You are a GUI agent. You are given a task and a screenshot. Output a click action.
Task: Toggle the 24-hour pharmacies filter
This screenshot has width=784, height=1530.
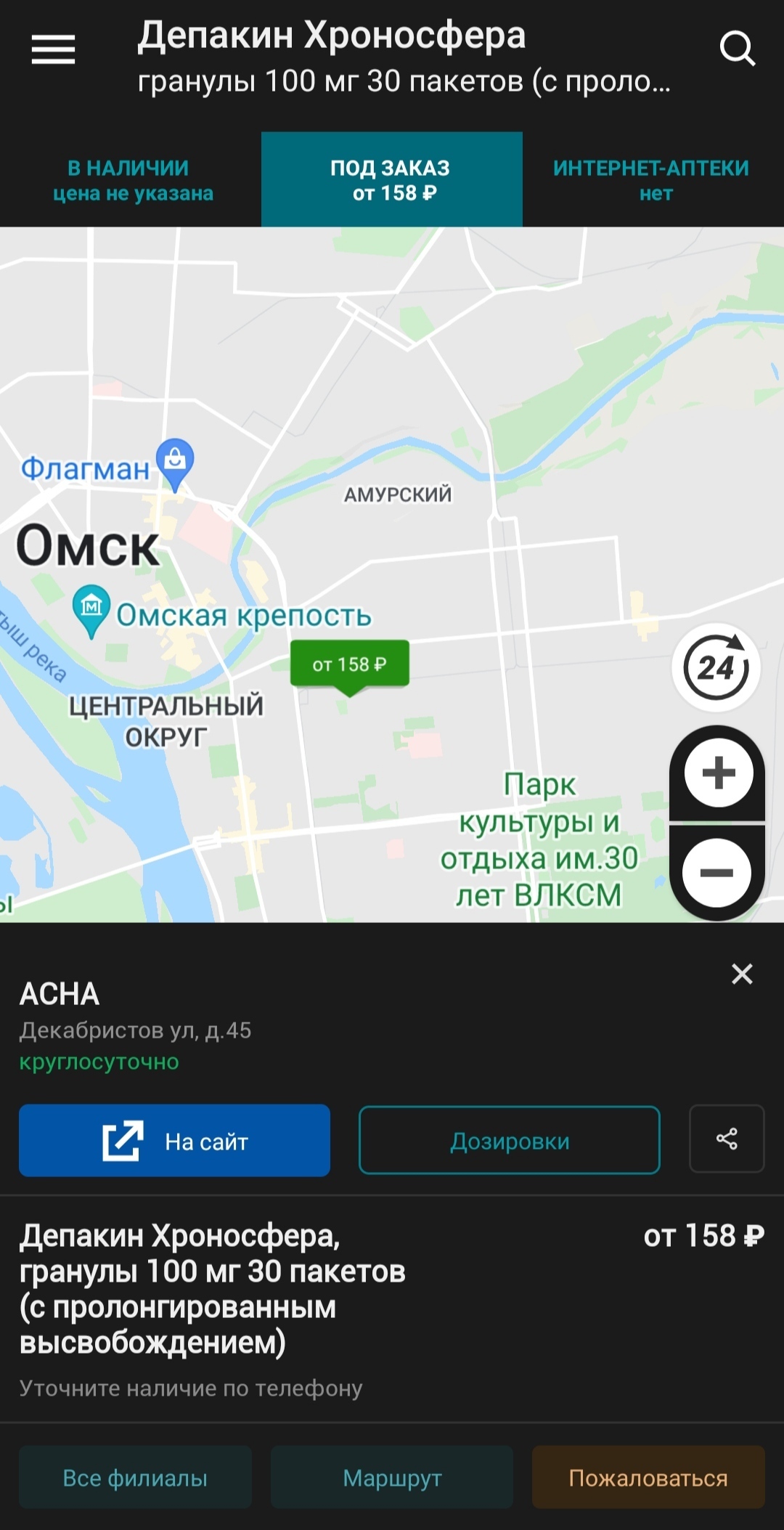716,667
